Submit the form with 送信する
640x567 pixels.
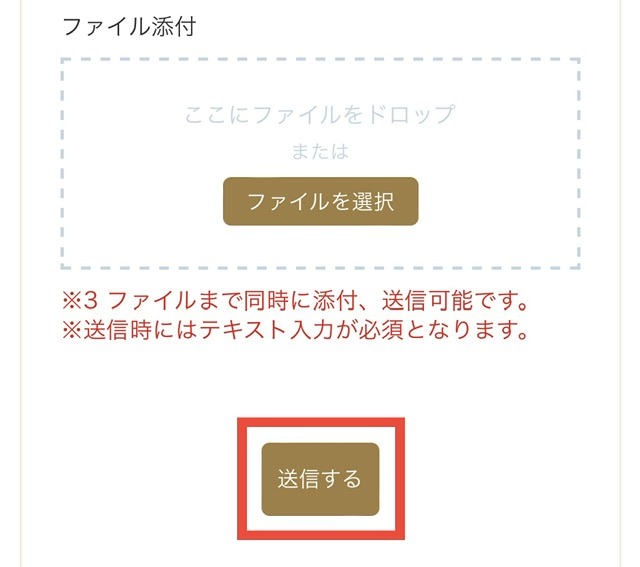pyautogui.click(x=320, y=479)
